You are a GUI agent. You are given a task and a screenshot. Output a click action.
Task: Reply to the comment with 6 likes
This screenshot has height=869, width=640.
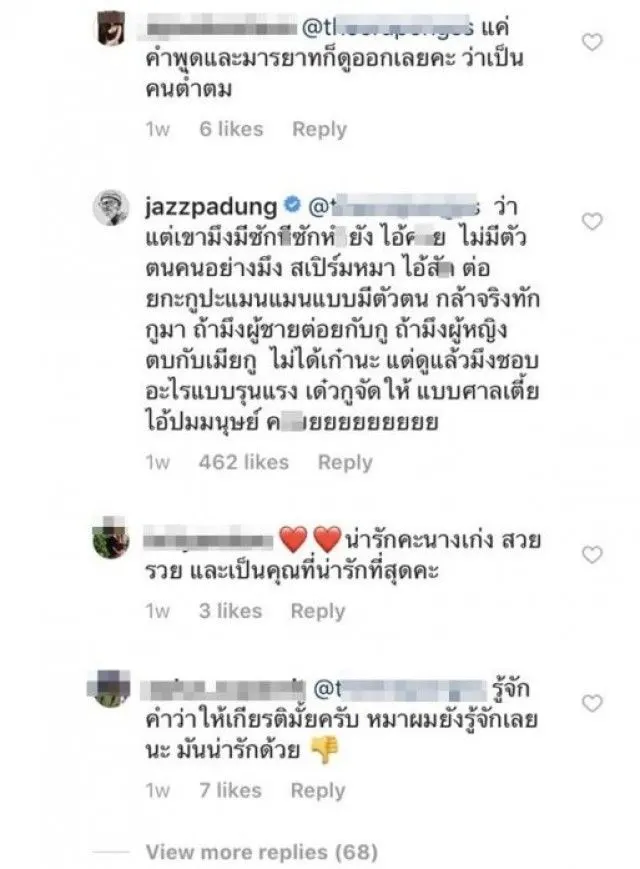tap(319, 129)
